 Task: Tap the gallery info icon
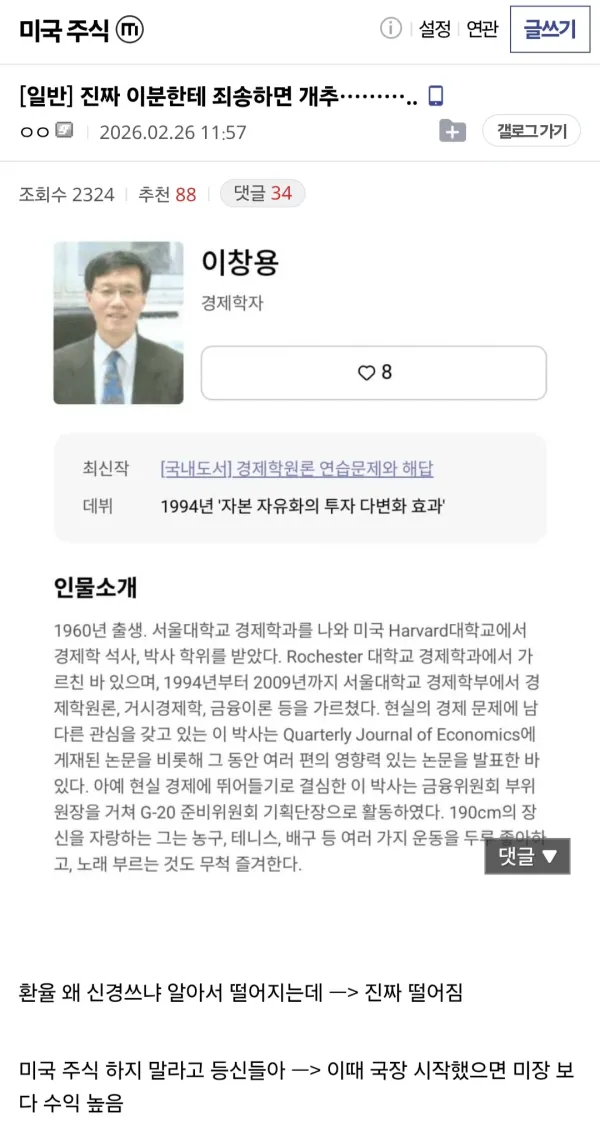point(391,29)
